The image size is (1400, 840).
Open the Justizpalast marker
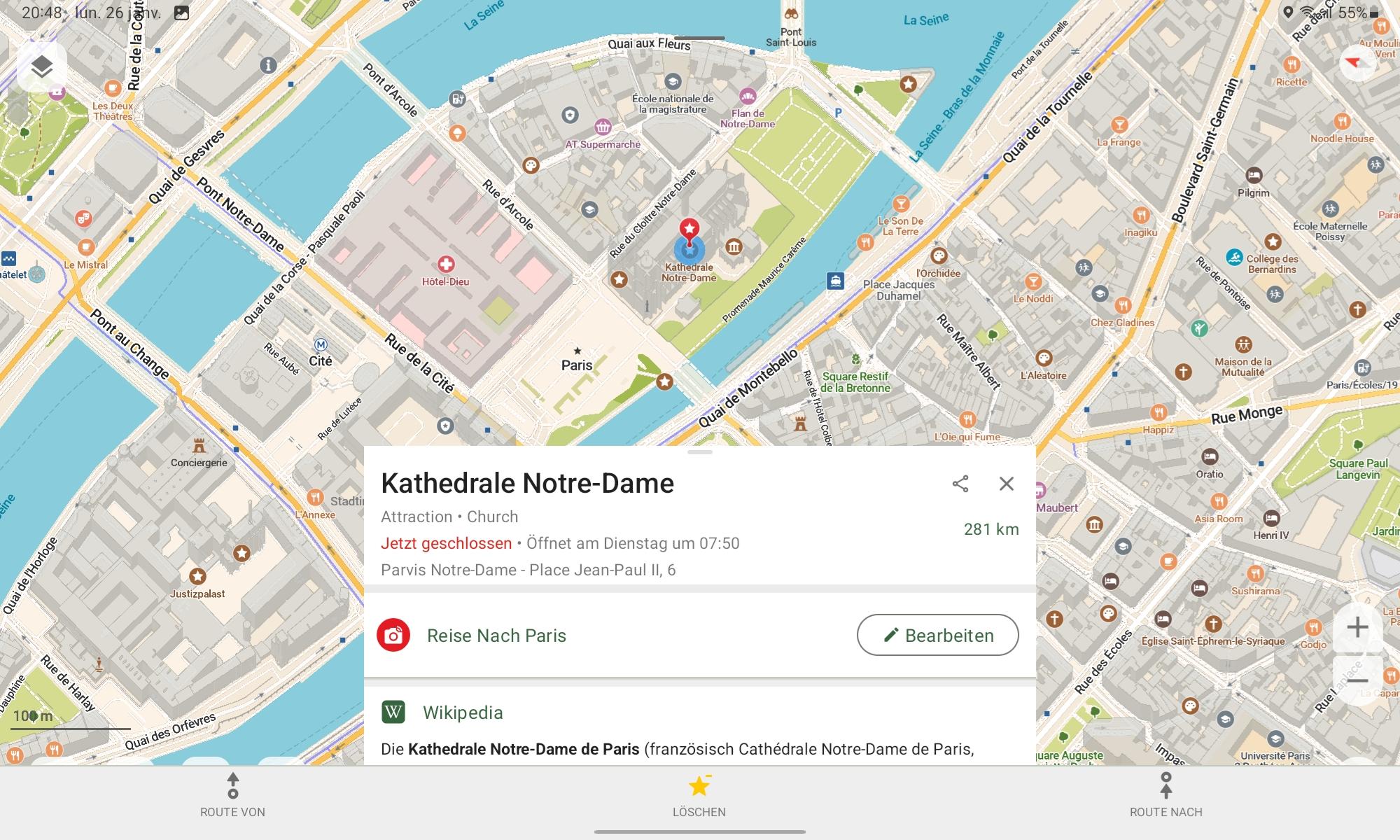(x=197, y=577)
